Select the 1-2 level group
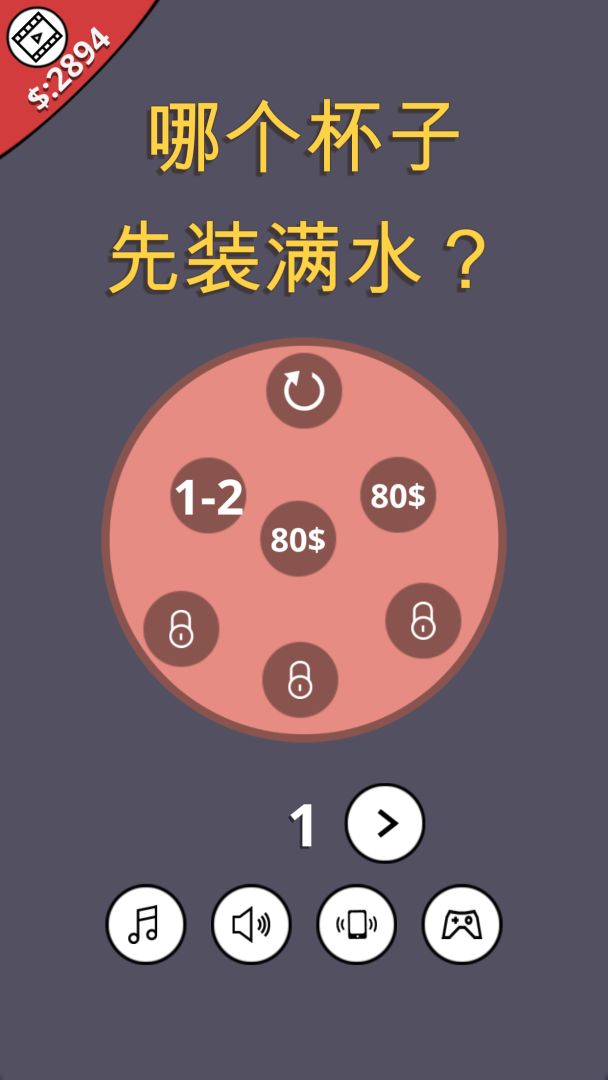 208,496
